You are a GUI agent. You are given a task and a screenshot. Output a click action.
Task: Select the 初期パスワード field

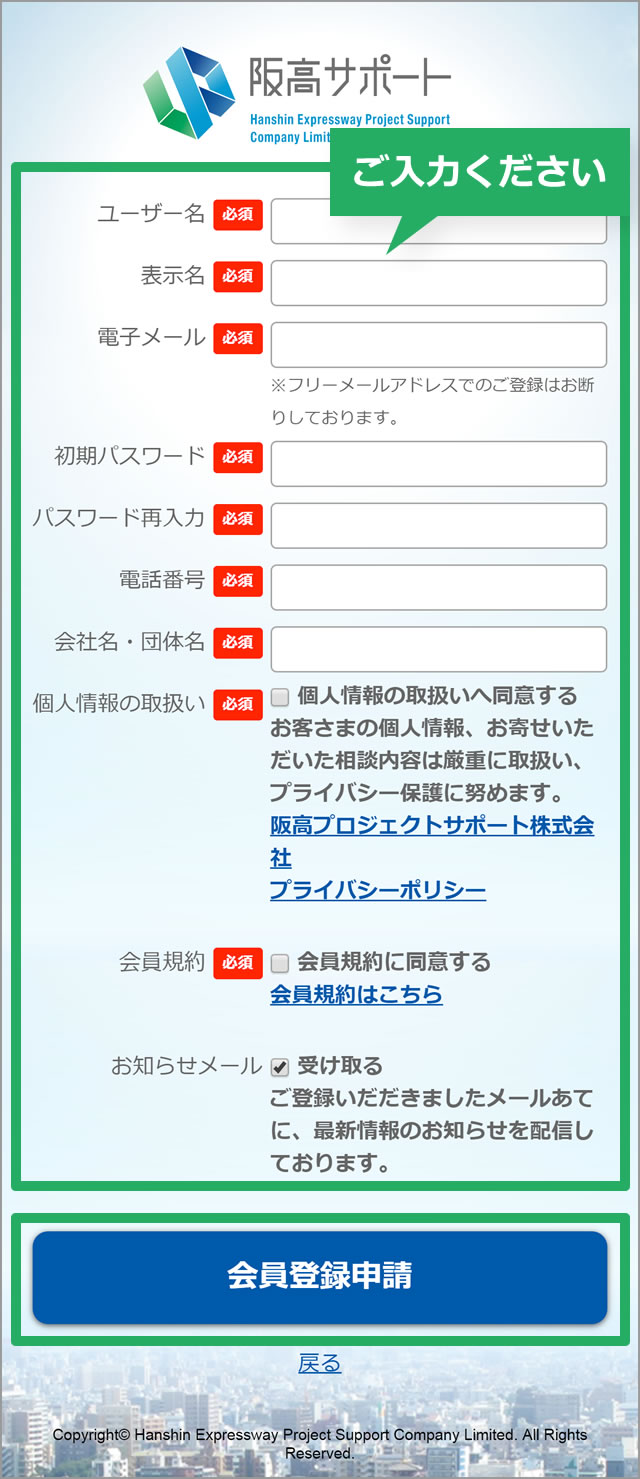tap(438, 464)
